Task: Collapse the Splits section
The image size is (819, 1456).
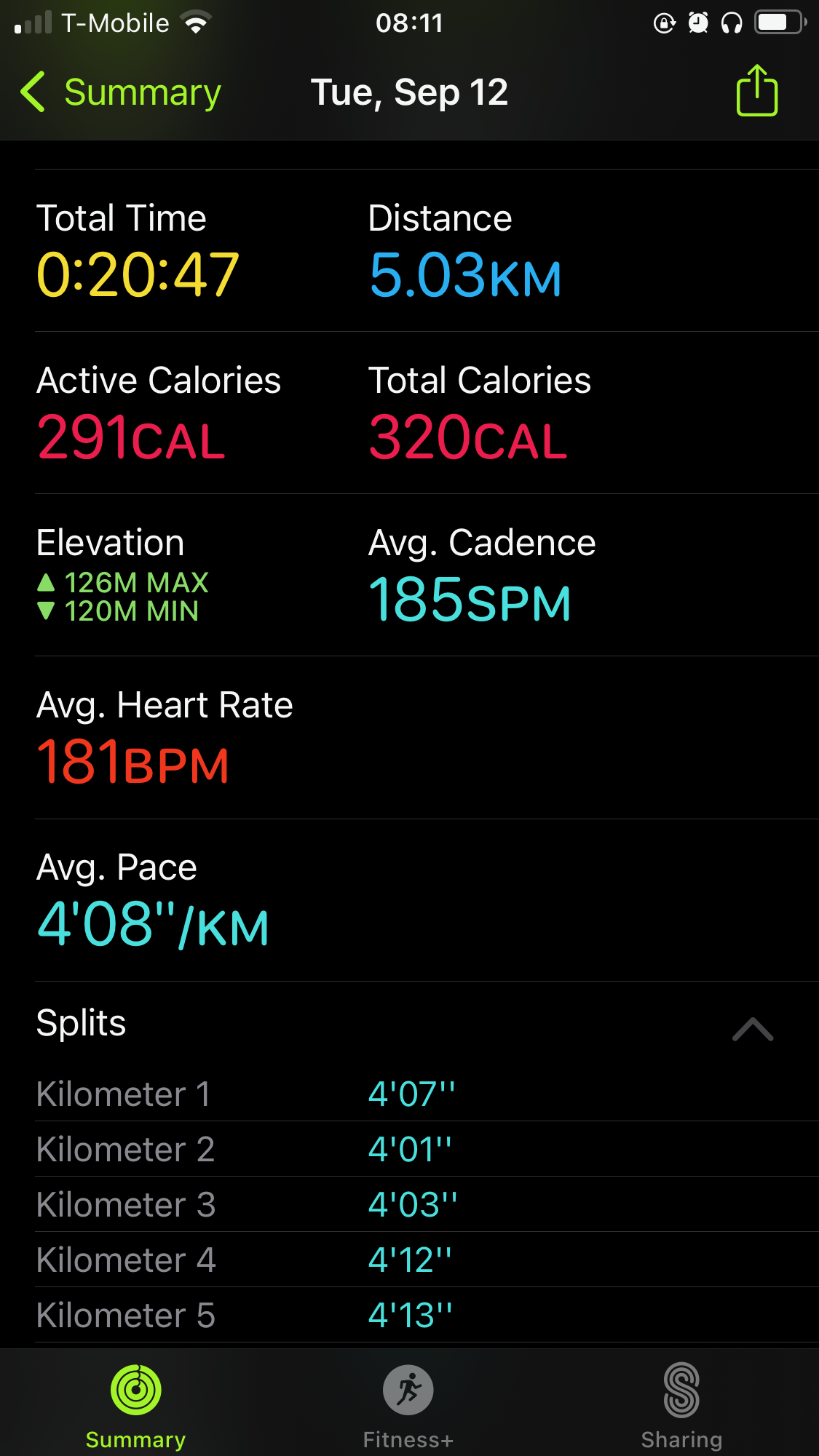Action: 753,1029
